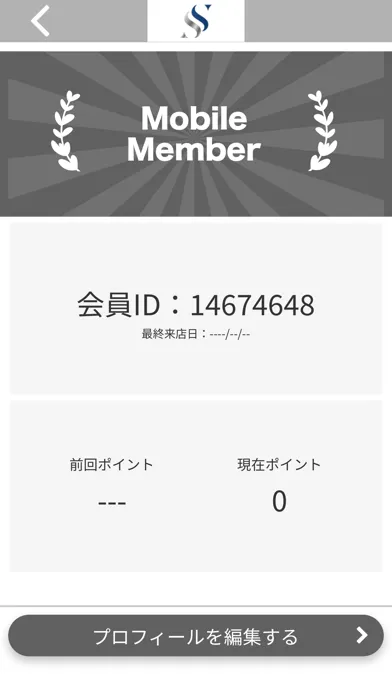The width and height of the screenshot is (392, 696).
Task: Go back using the top-left arrow
Action: click(x=40, y=20)
